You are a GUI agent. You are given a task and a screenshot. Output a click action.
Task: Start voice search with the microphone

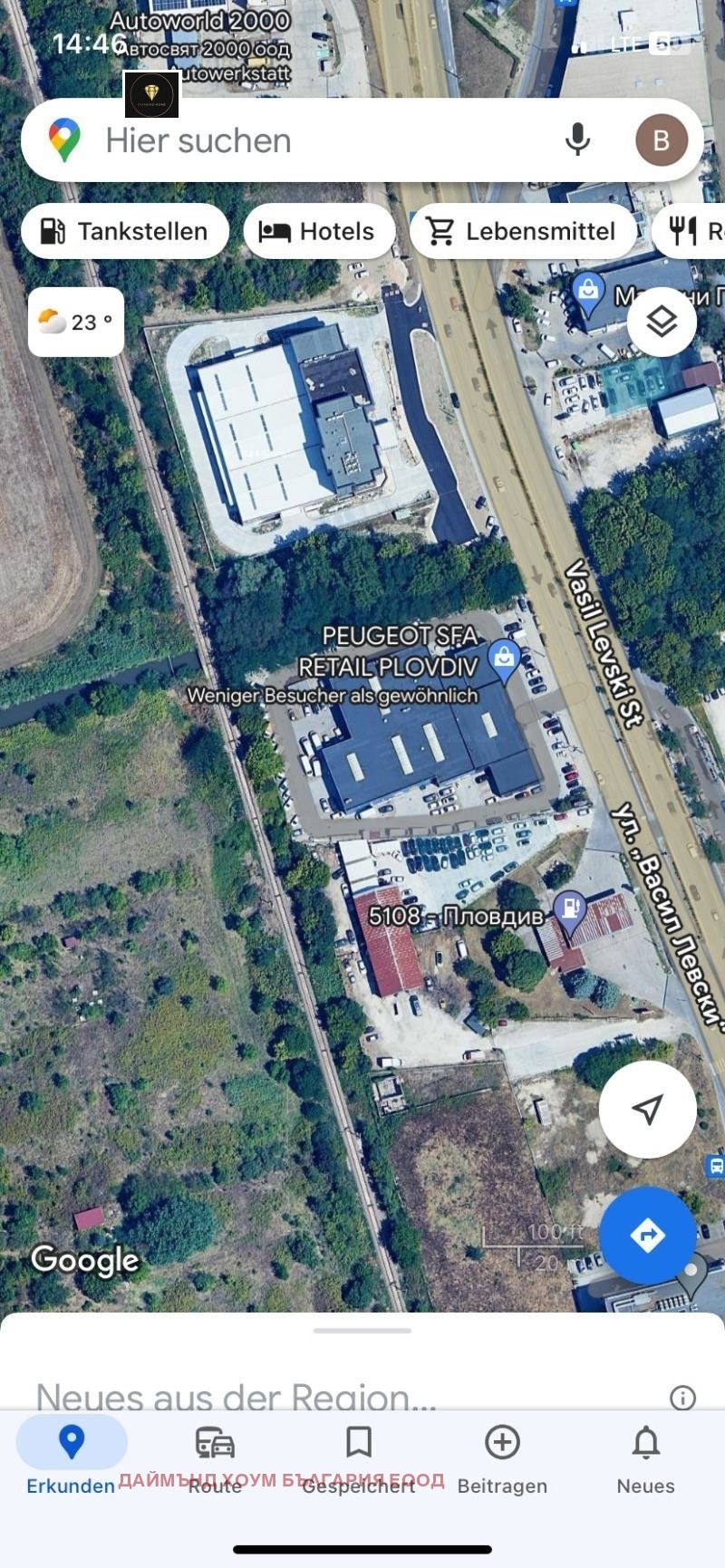pos(577,140)
